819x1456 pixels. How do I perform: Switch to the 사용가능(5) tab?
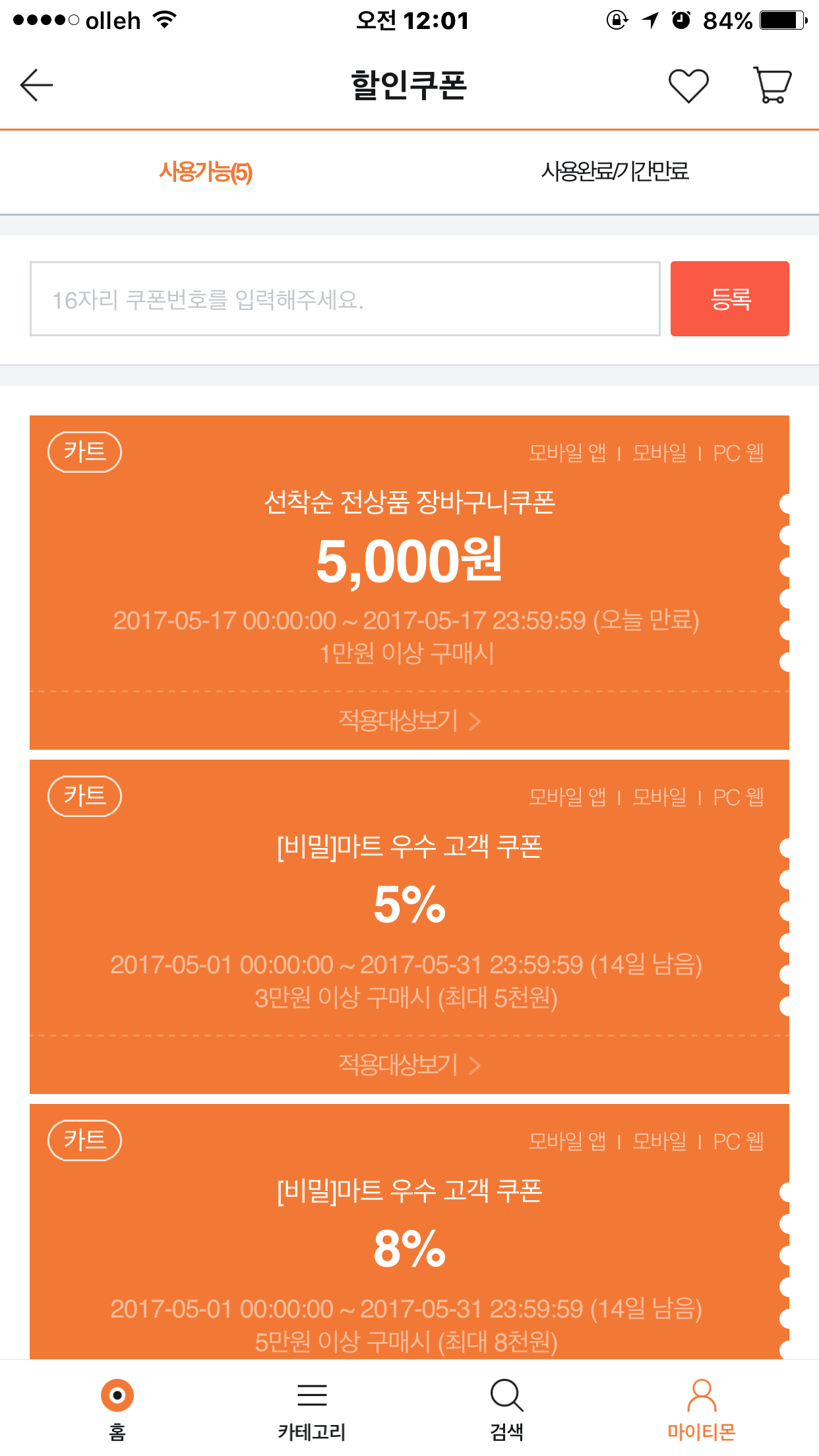[205, 172]
